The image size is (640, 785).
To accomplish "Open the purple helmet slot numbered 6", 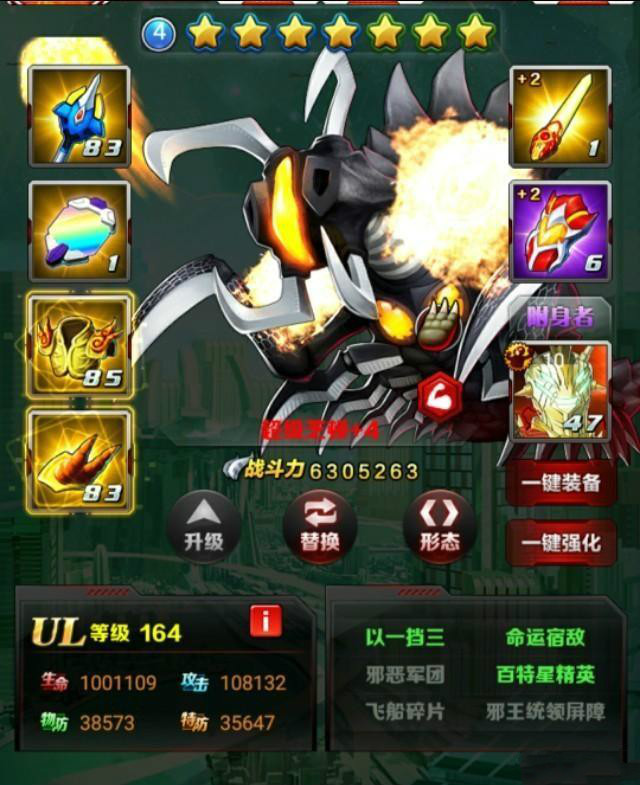I will (x=560, y=231).
